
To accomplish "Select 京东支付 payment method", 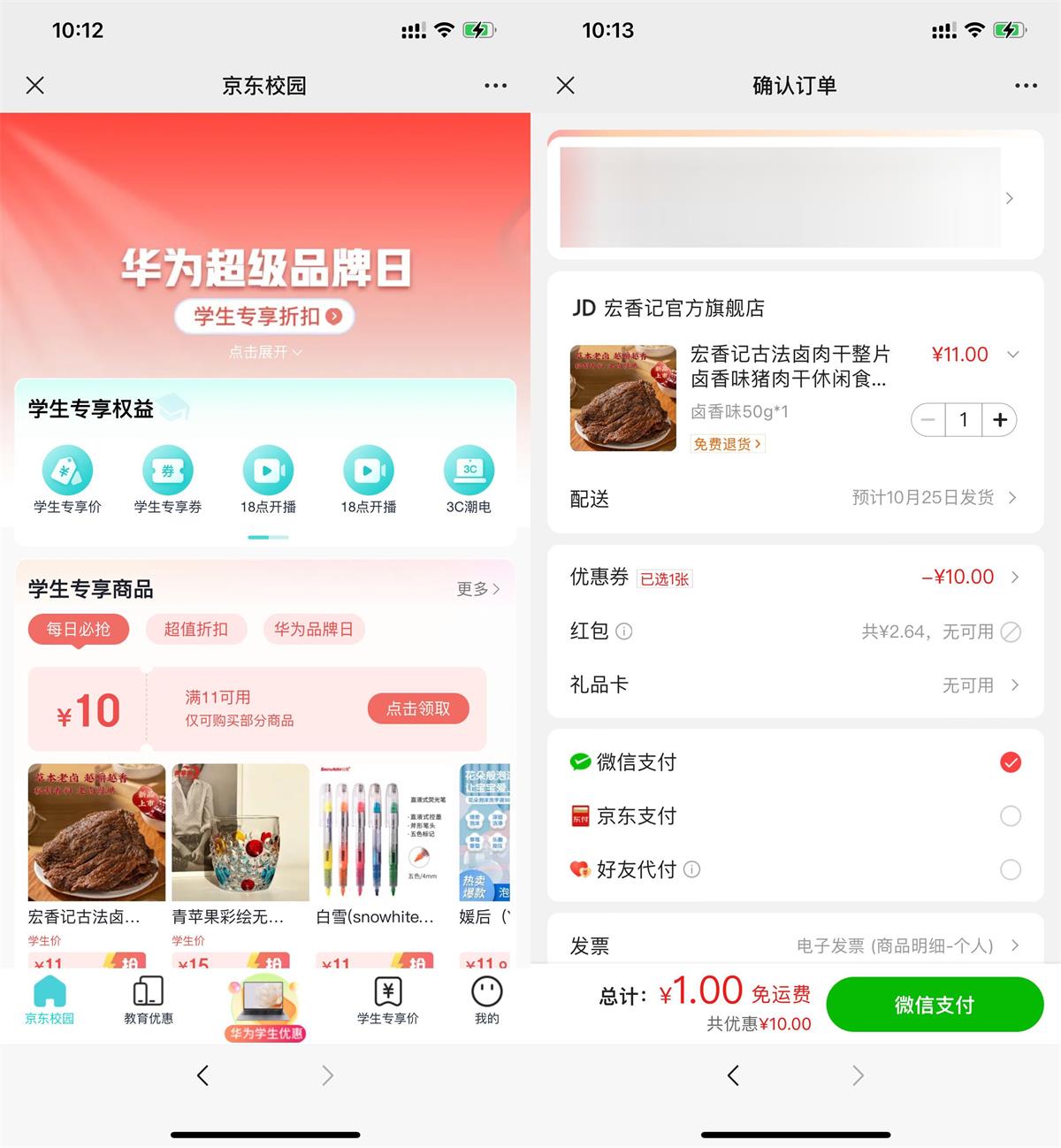I will tap(1010, 815).
